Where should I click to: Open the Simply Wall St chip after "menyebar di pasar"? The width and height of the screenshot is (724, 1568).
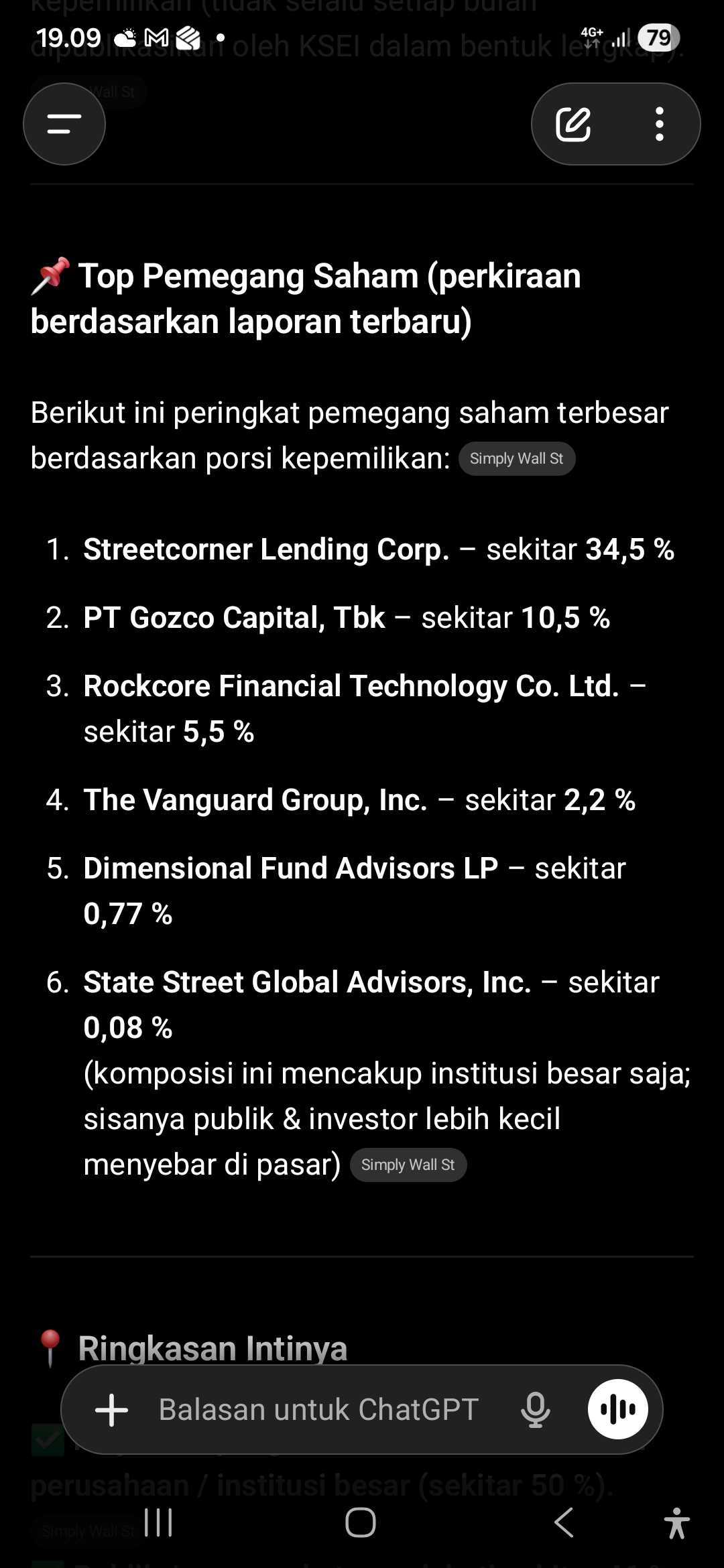(408, 1165)
